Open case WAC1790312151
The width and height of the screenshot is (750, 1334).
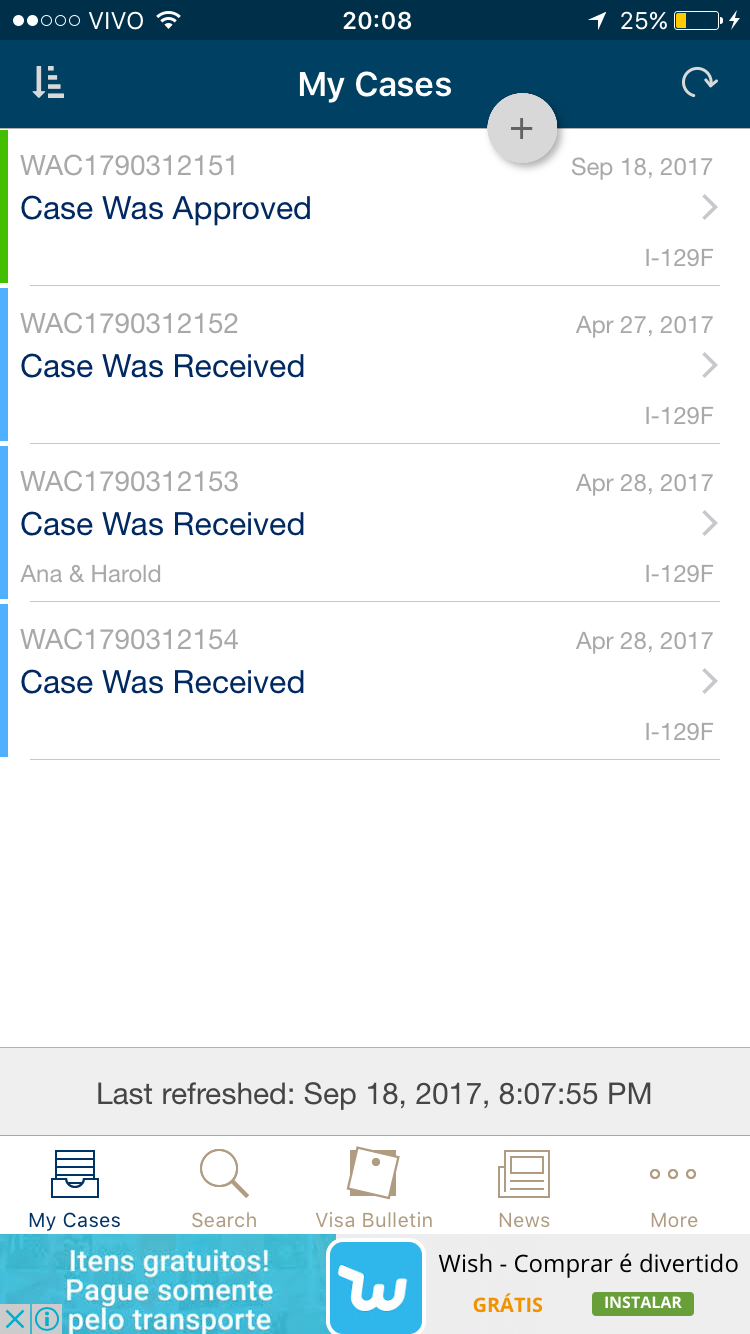pyautogui.click(x=375, y=207)
